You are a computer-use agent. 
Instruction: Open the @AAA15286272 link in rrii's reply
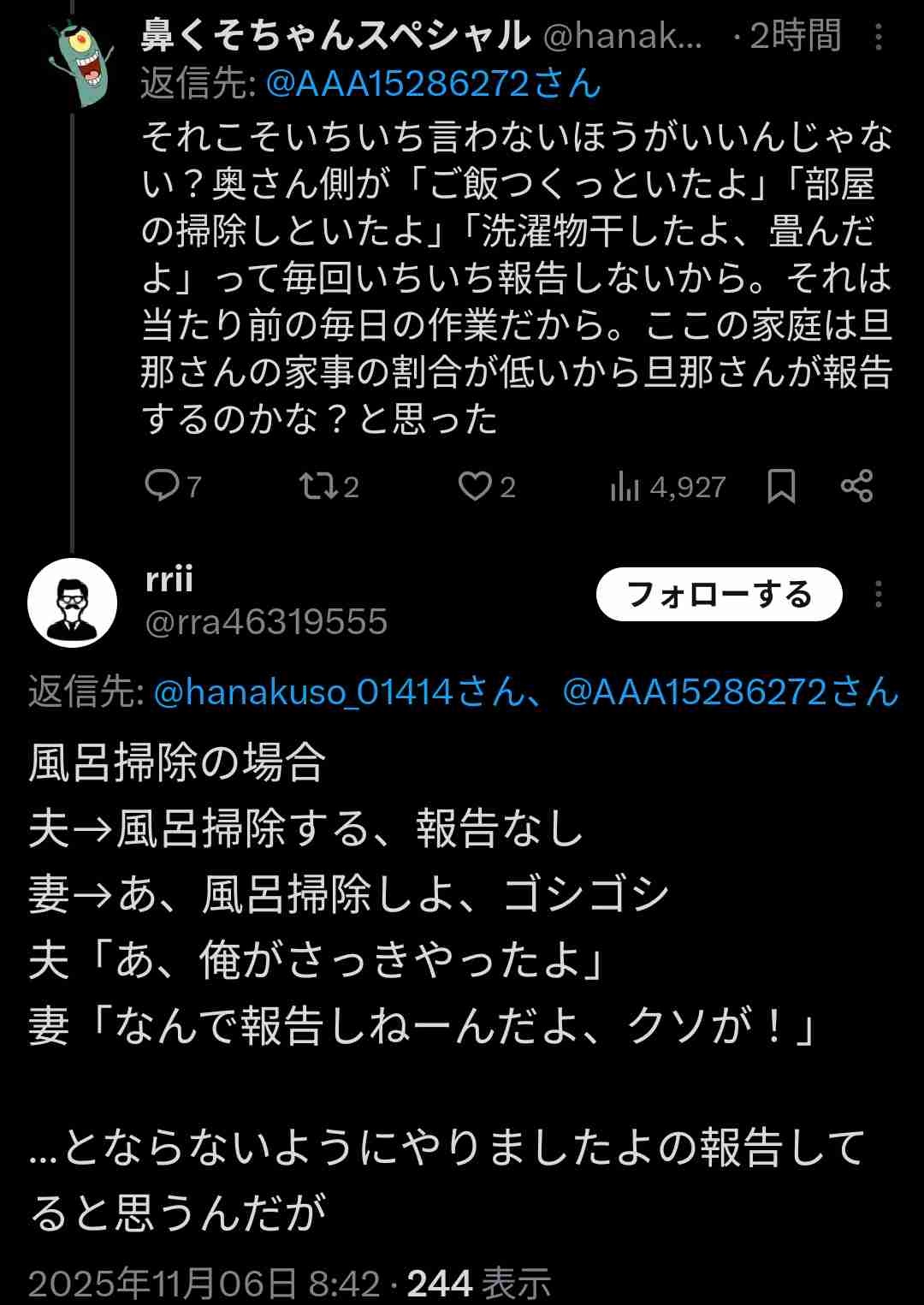tap(729, 692)
